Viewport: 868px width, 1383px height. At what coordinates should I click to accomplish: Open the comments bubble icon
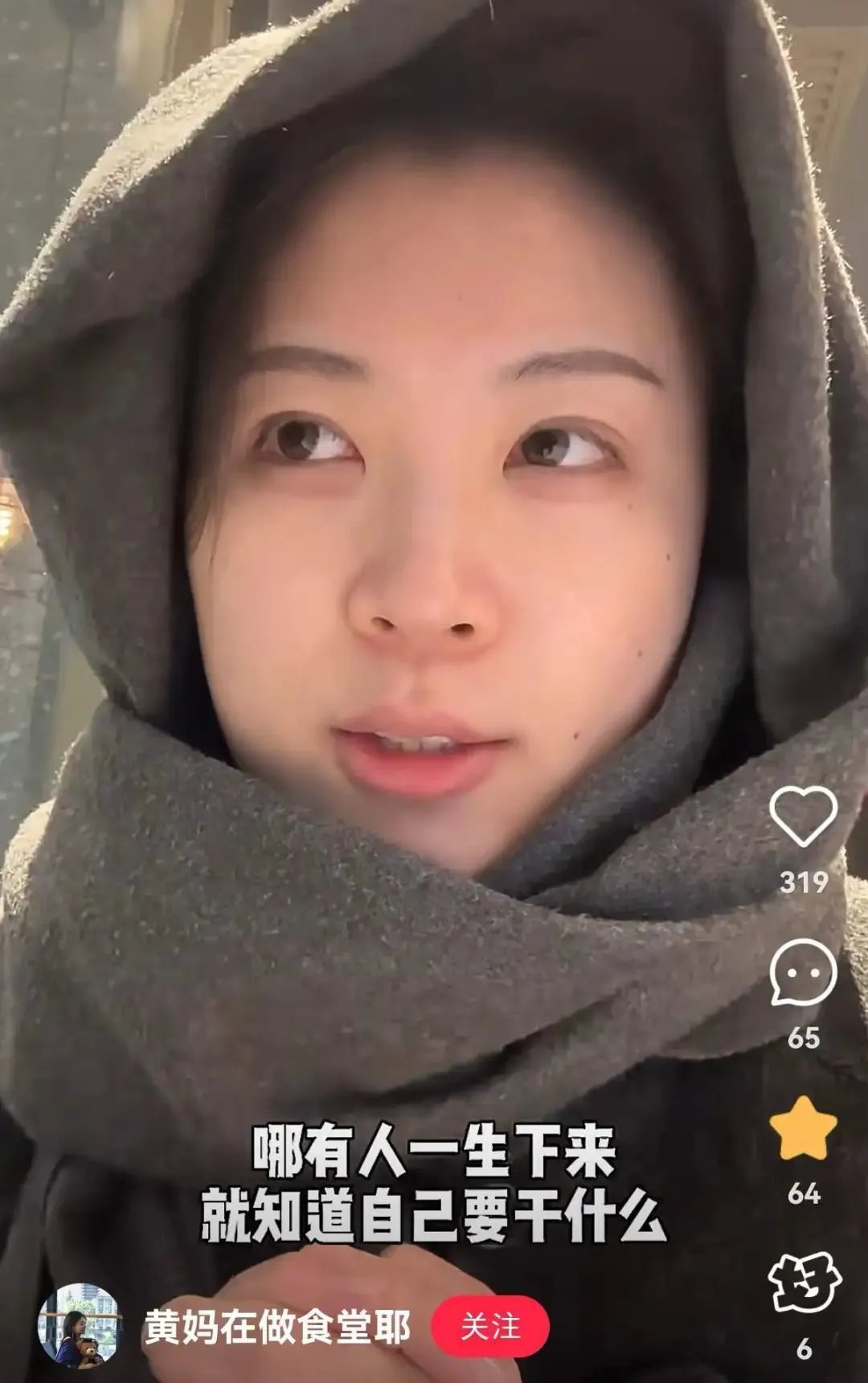(x=803, y=972)
